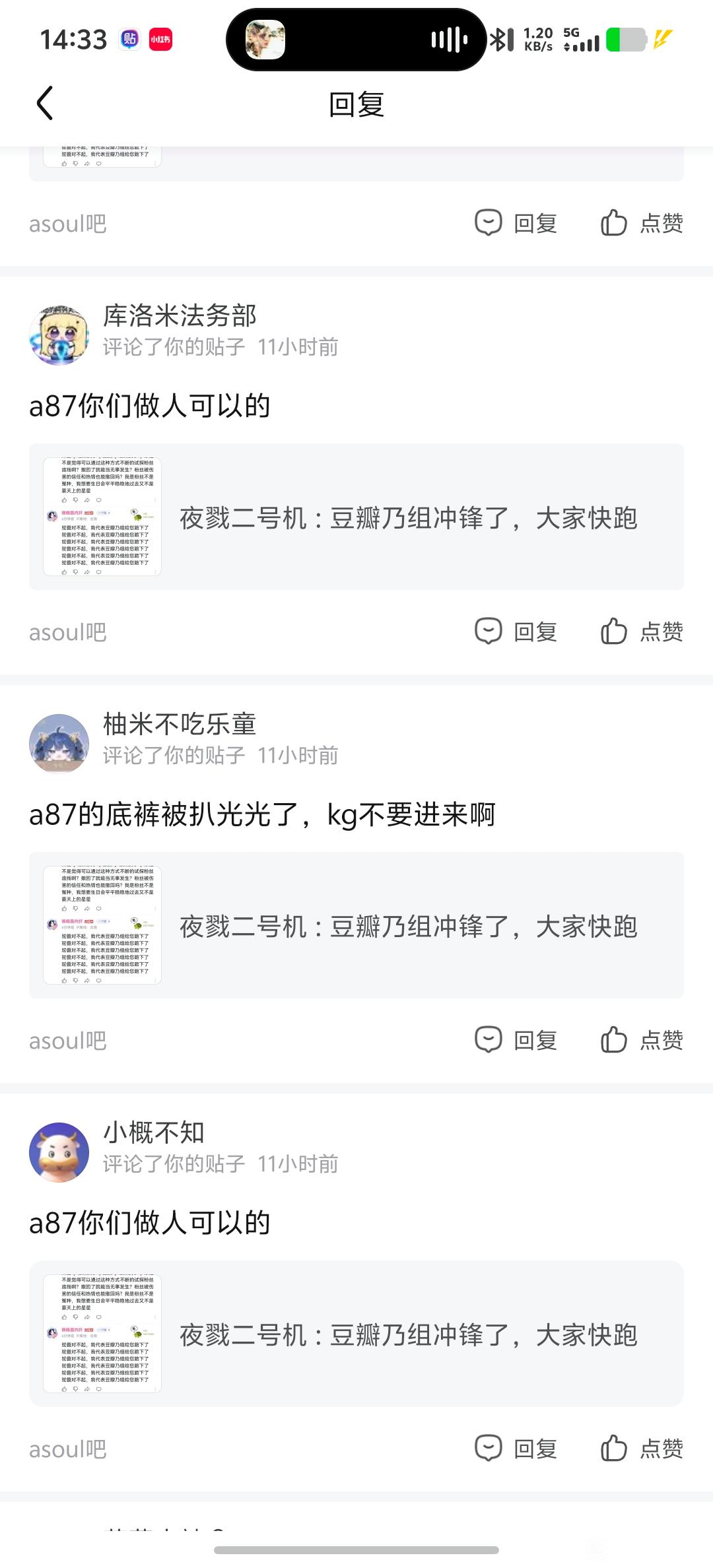The height and width of the screenshot is (1568, 713).
Task: Tap 柚米不吃乐童's username
Action: point(180,725)
